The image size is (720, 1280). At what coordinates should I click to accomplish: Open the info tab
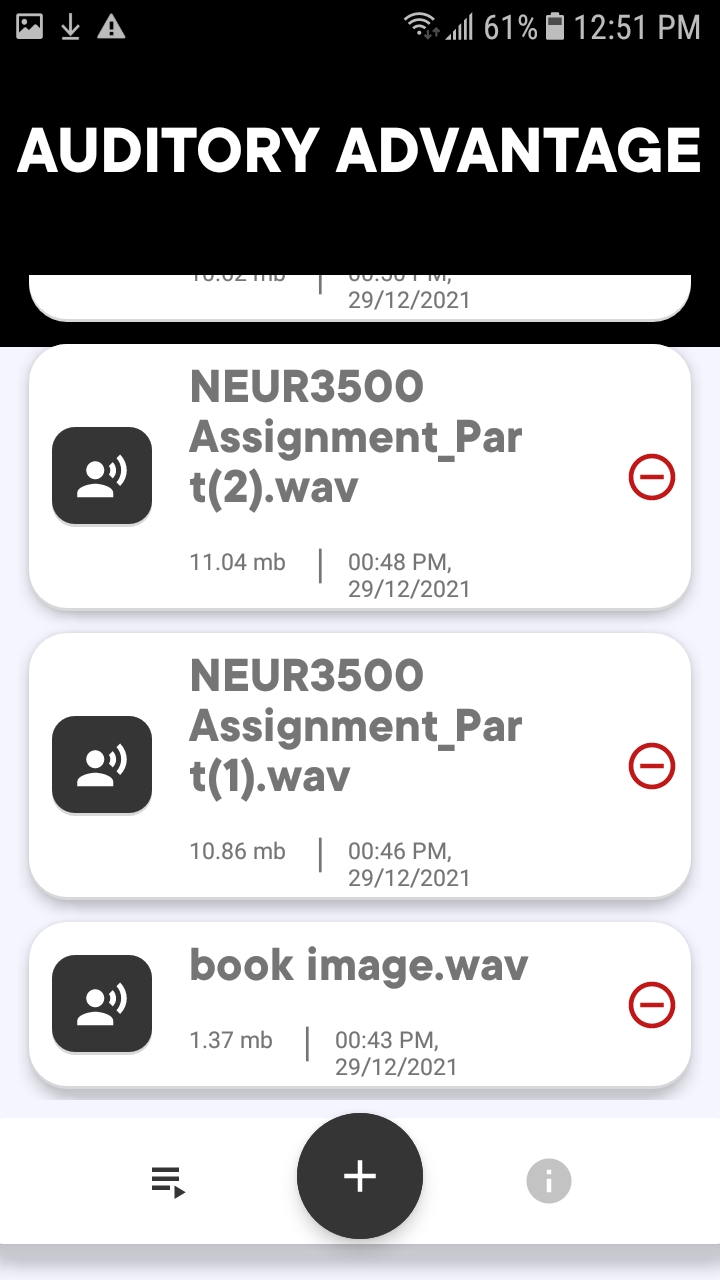click(x=549, y=1182)
